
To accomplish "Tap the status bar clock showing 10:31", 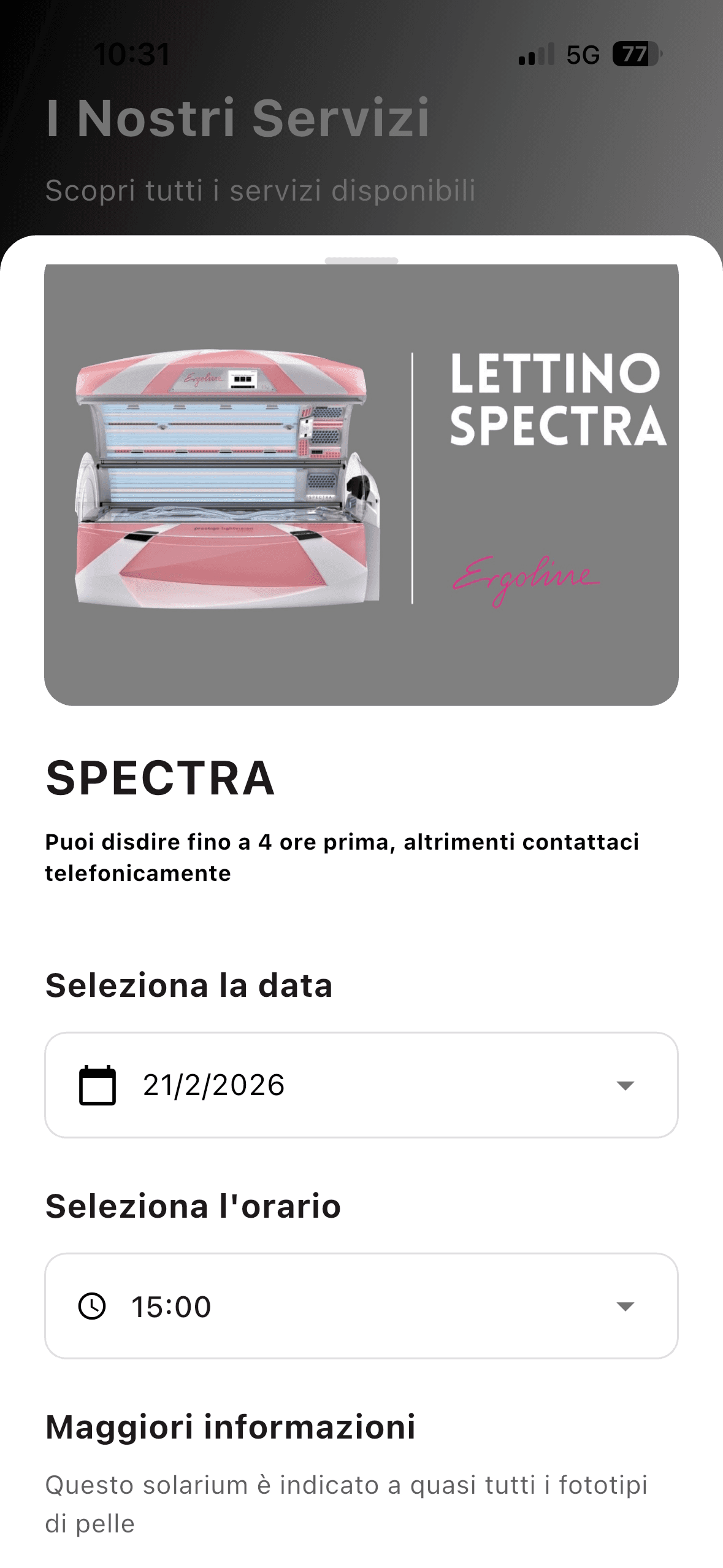I will point(132,55).
